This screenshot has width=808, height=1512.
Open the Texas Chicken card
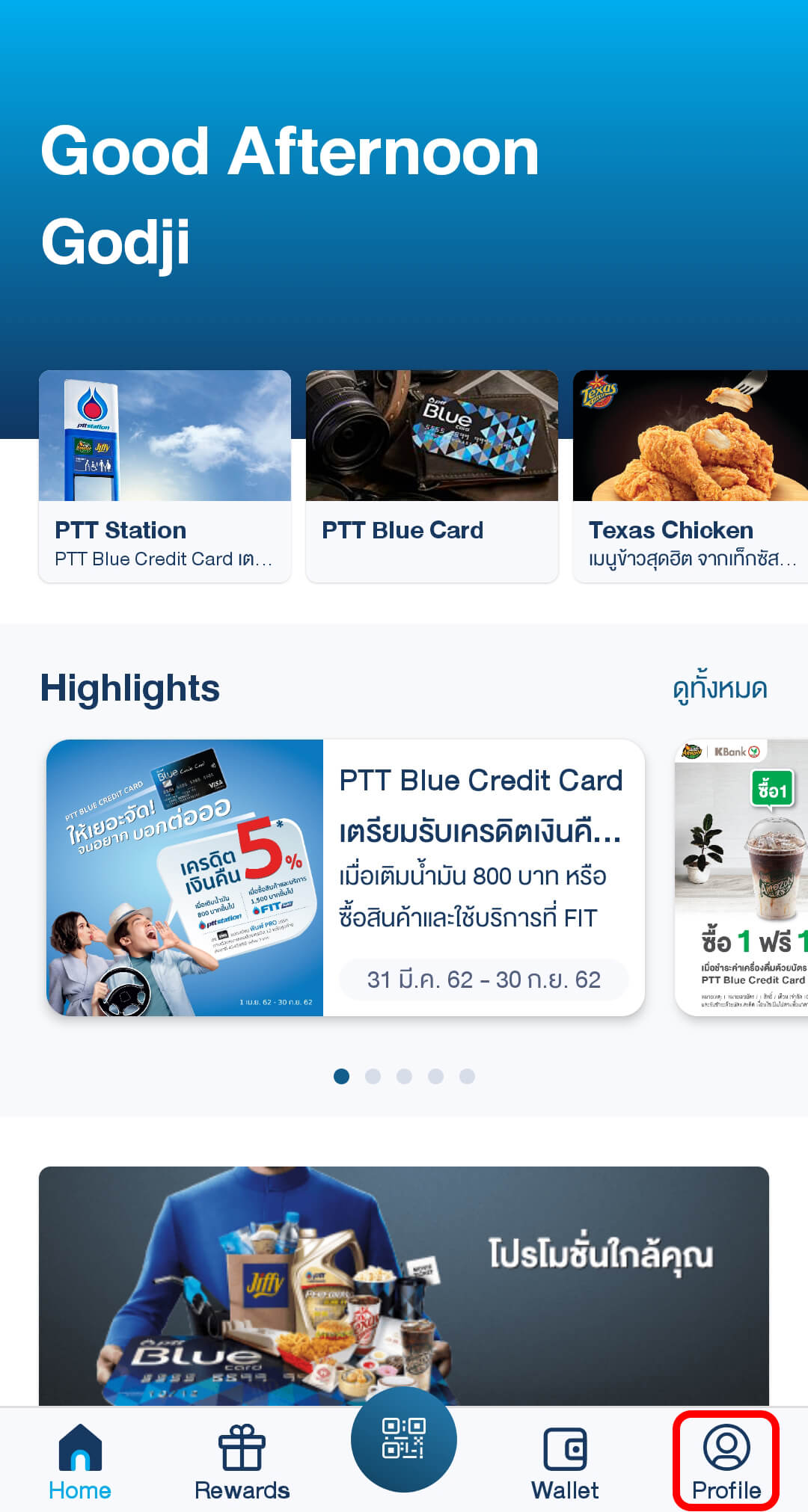690,476
